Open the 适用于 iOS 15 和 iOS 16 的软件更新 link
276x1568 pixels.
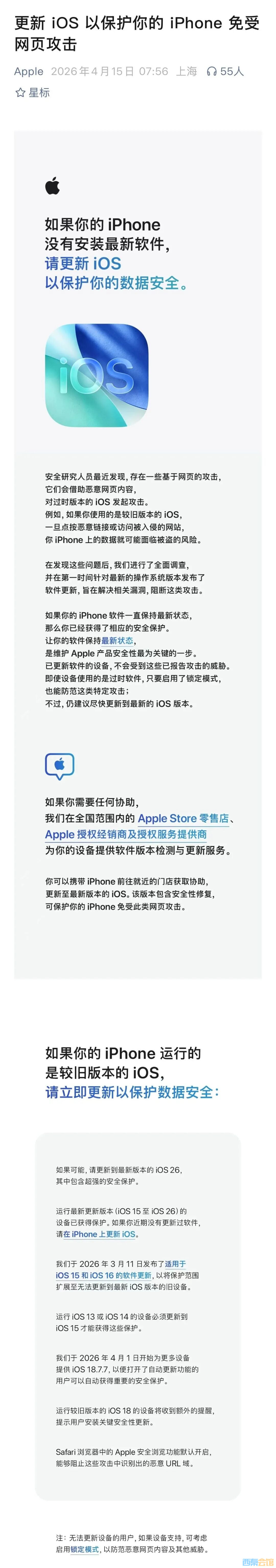tap(103, 1275)
